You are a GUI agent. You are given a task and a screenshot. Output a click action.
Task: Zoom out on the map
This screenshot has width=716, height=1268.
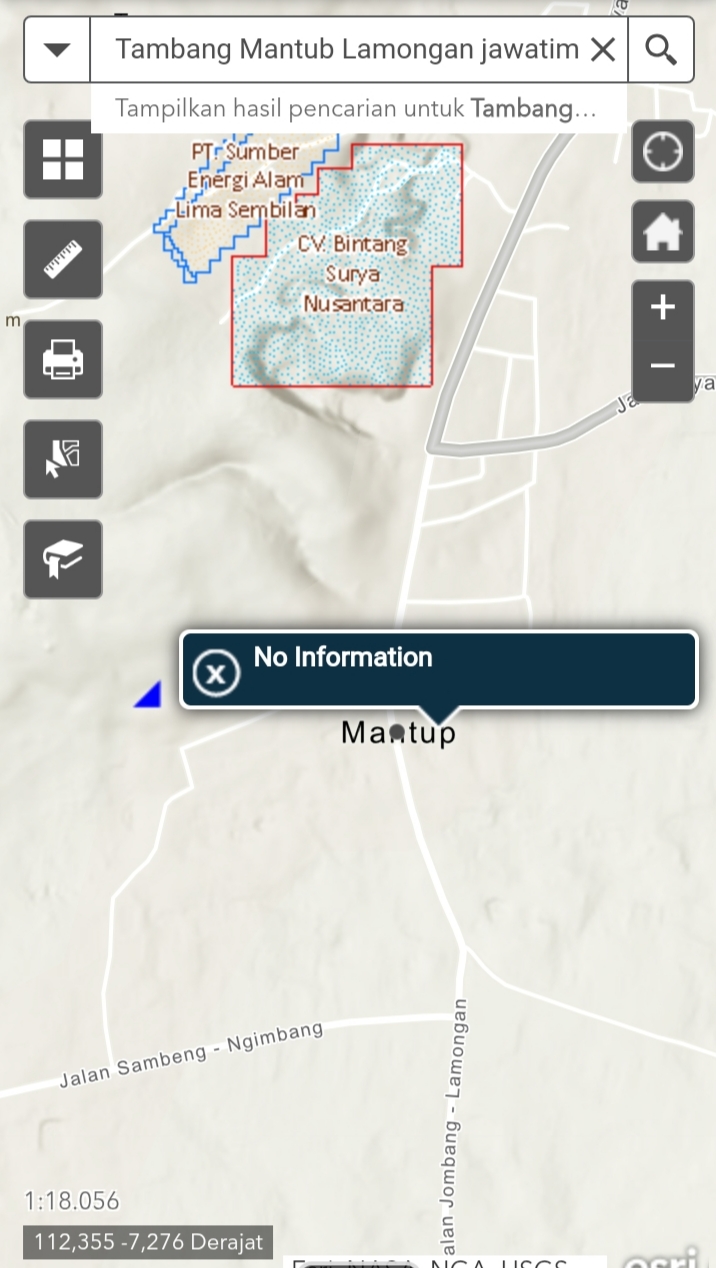tap(662, 367)
